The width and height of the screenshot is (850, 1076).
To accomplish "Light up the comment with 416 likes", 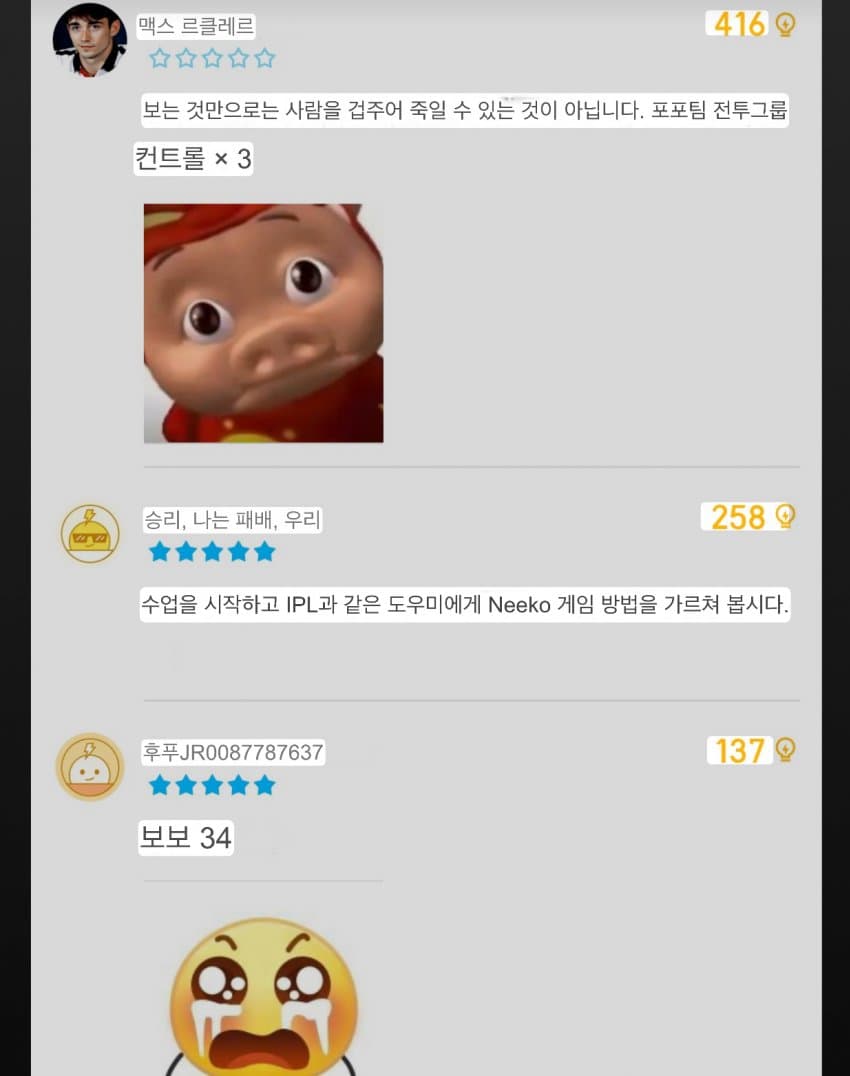I will 785,24.
